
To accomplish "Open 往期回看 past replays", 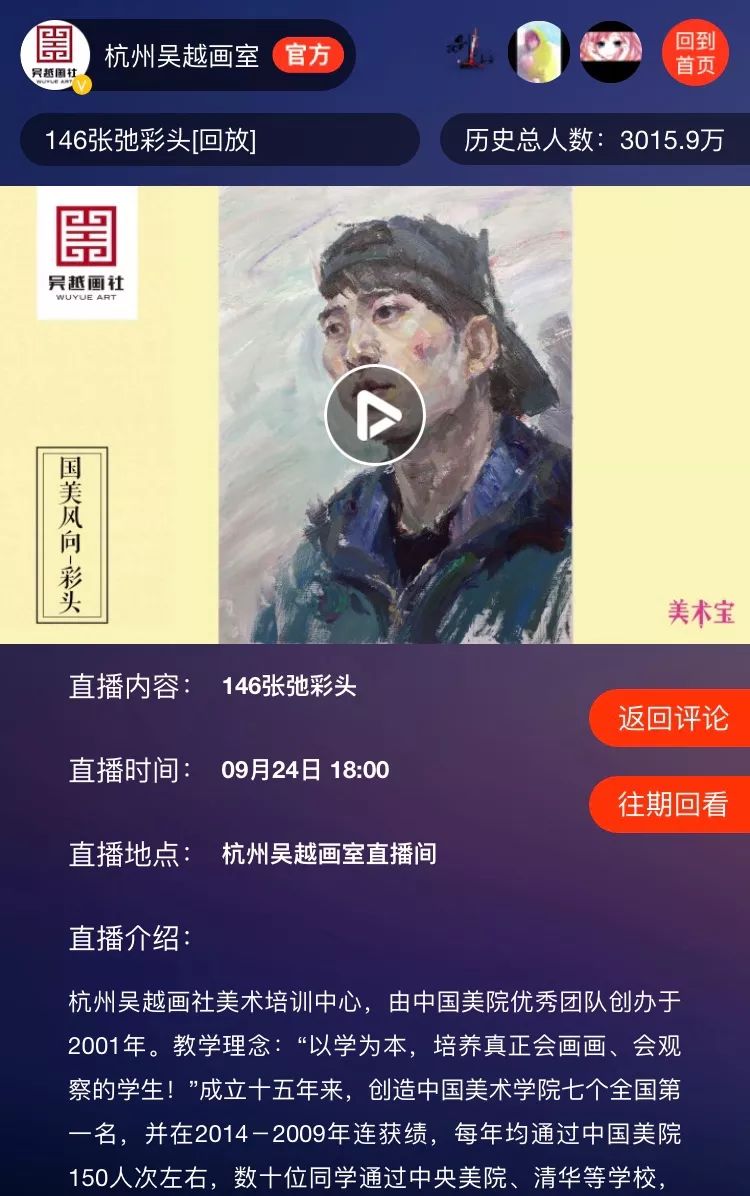I will tap(671, 804).
